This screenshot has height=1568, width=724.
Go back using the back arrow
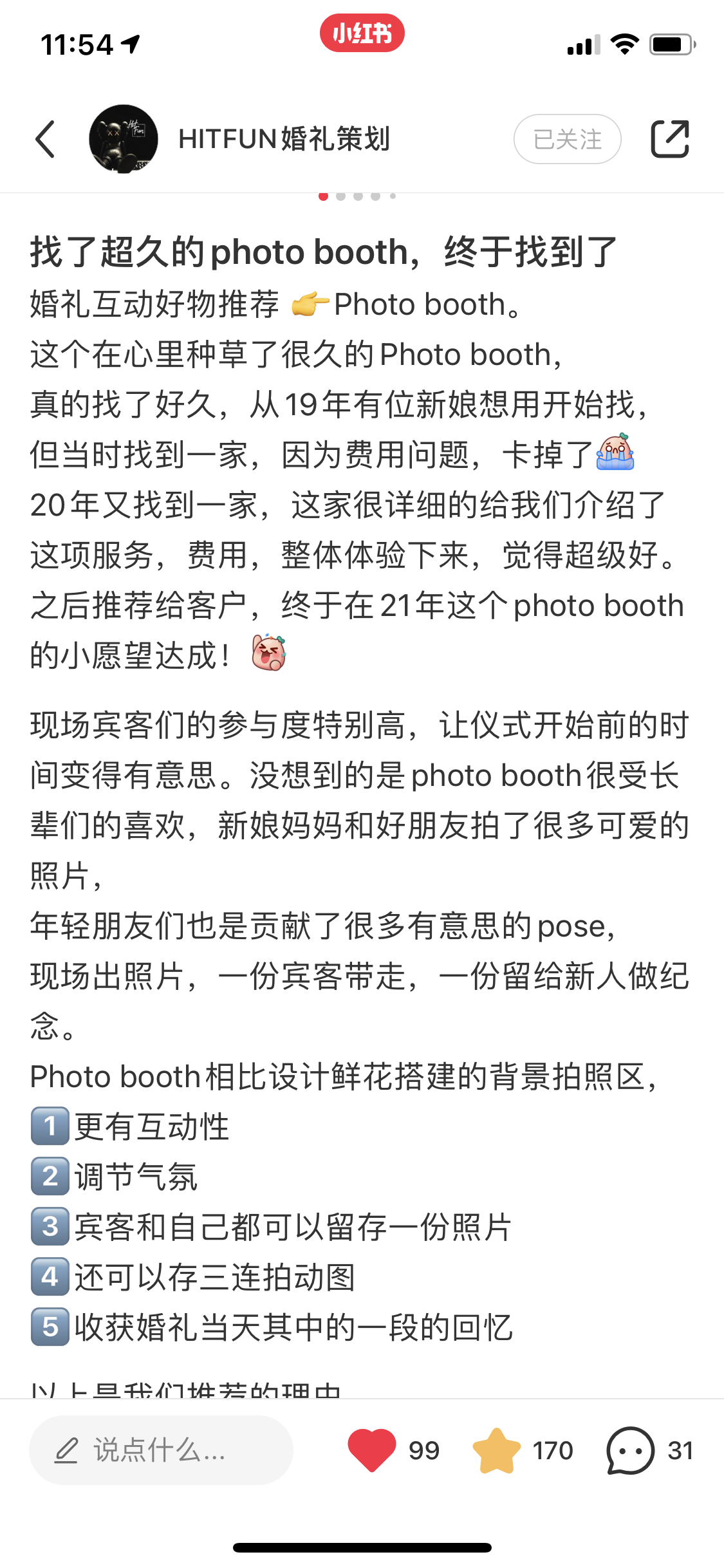(x=45, y=139)
